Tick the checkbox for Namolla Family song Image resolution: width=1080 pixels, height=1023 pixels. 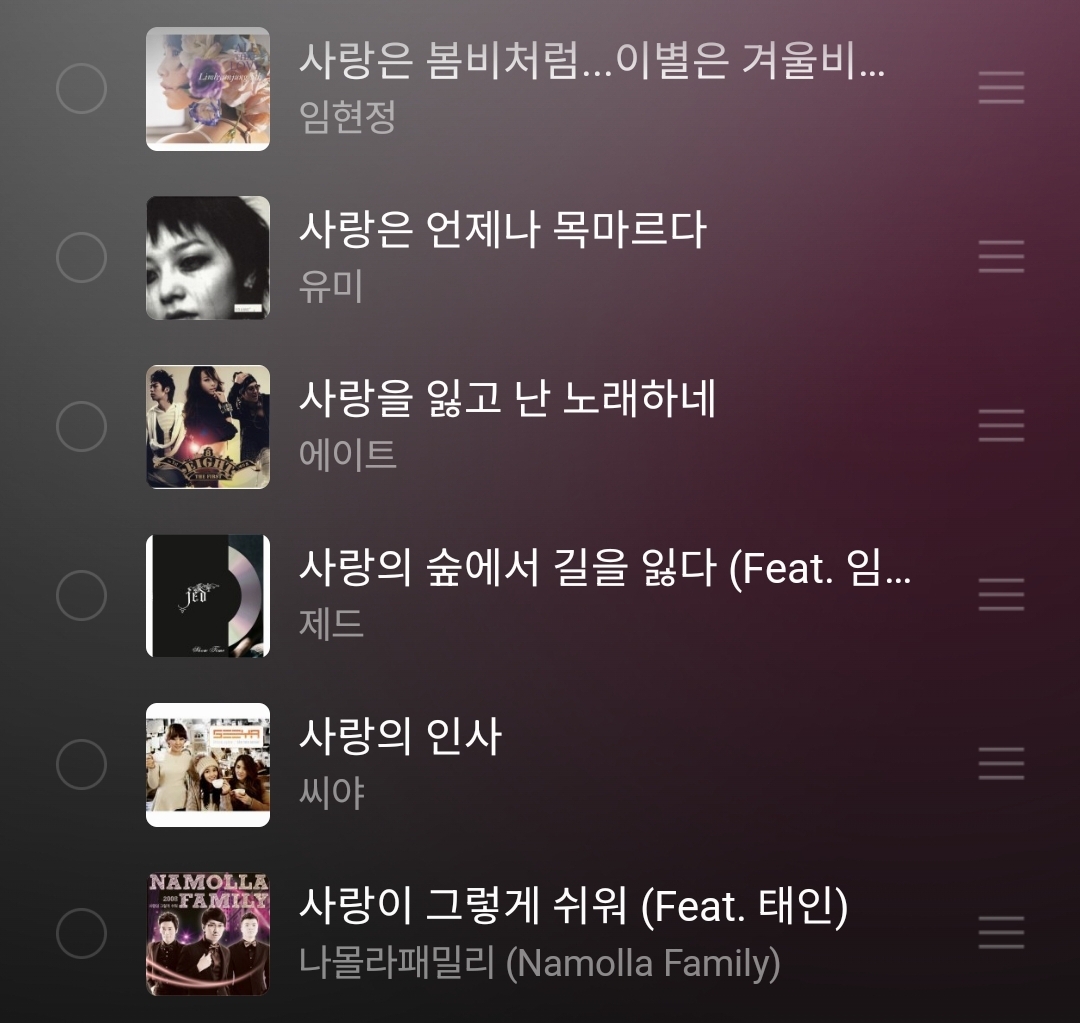(x=81, y=934)
